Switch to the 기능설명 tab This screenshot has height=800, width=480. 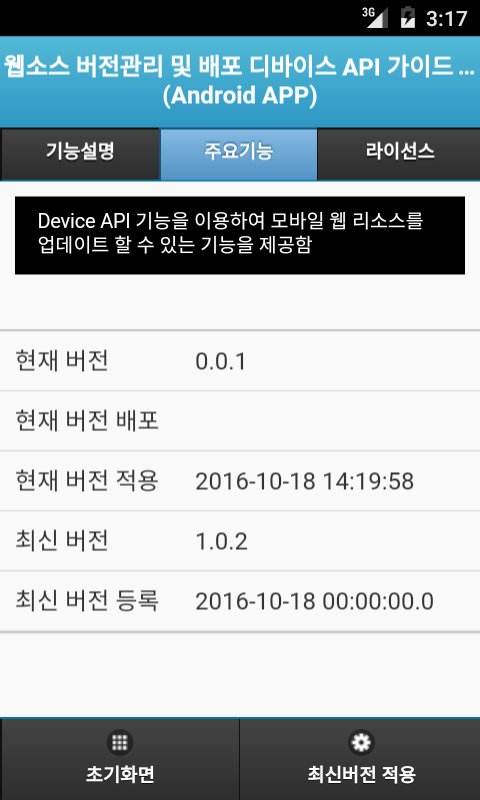point(80,154)
